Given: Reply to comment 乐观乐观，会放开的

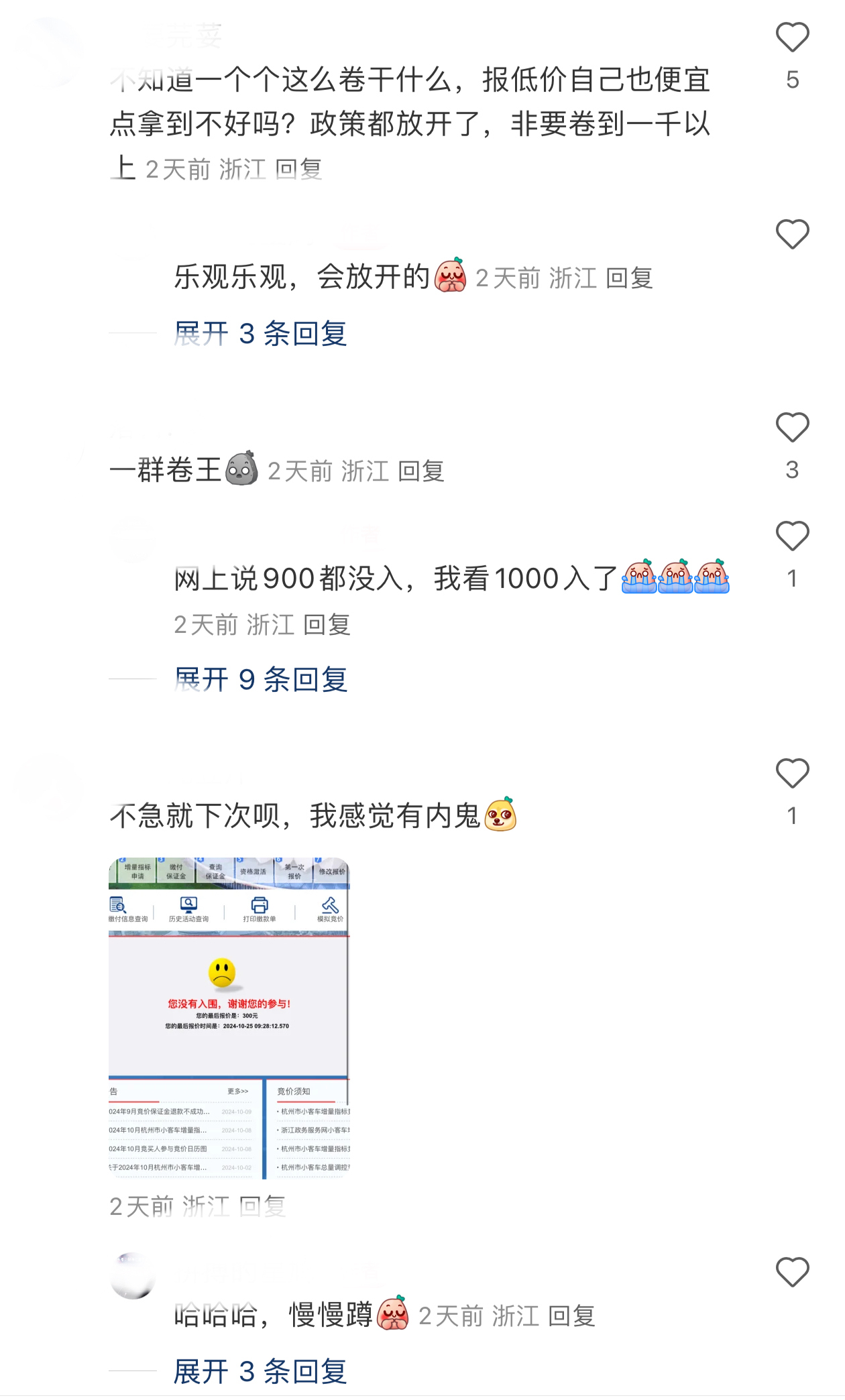Looking at the screenshot, I should tap(629, 278).
